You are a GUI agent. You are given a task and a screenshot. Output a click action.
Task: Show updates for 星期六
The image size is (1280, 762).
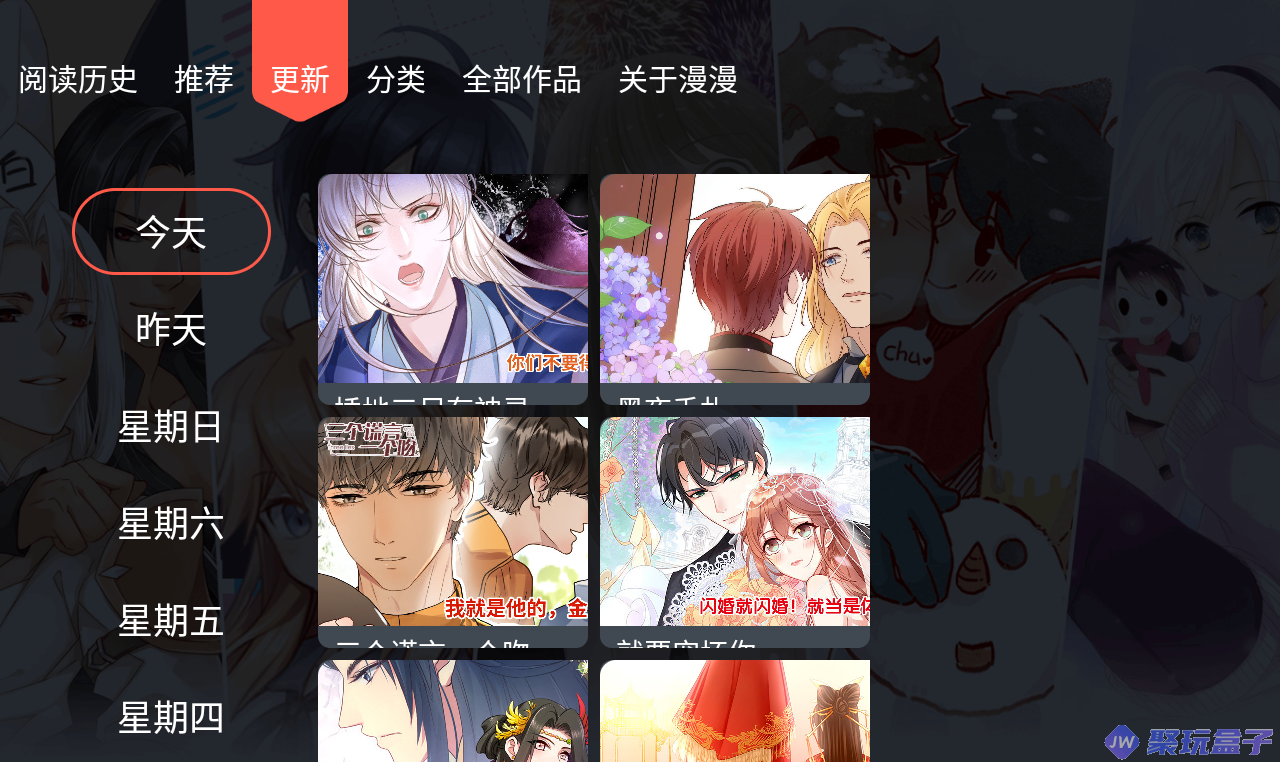coord(171,524)
